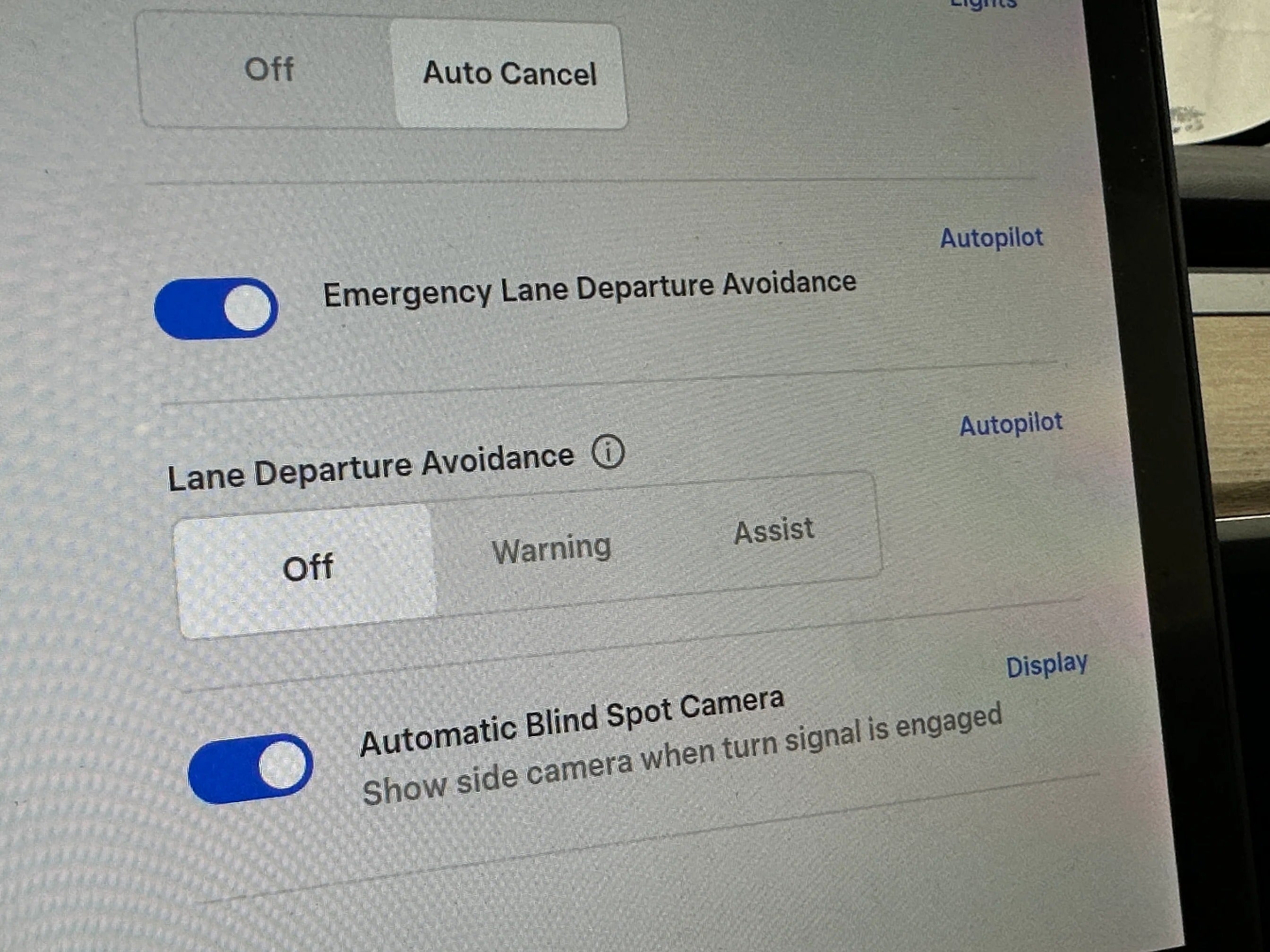Set Lane Departure Avoidance to Assist
Image resolution: width=1270 pixels, height=952 pixels.
[773, 530]
